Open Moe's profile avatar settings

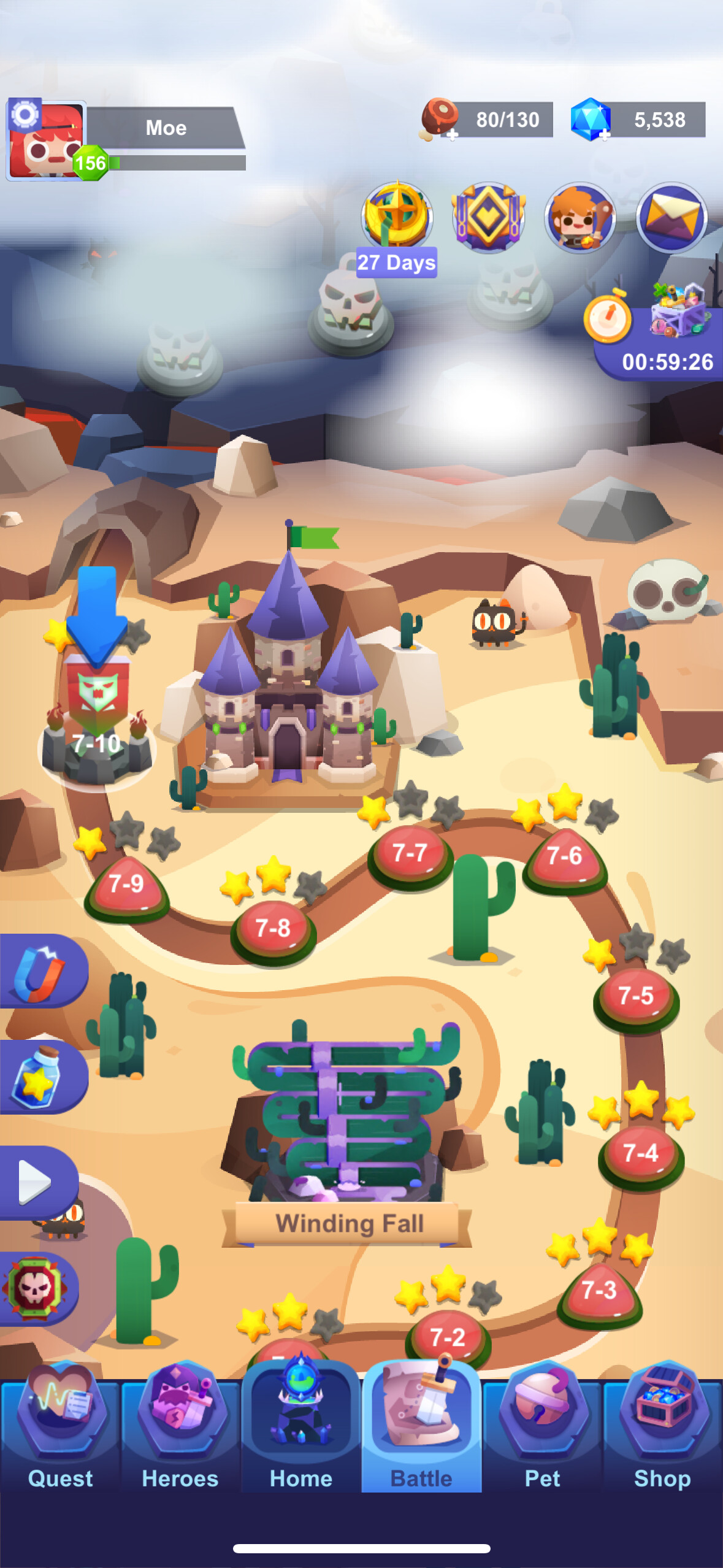click(45, 140)
